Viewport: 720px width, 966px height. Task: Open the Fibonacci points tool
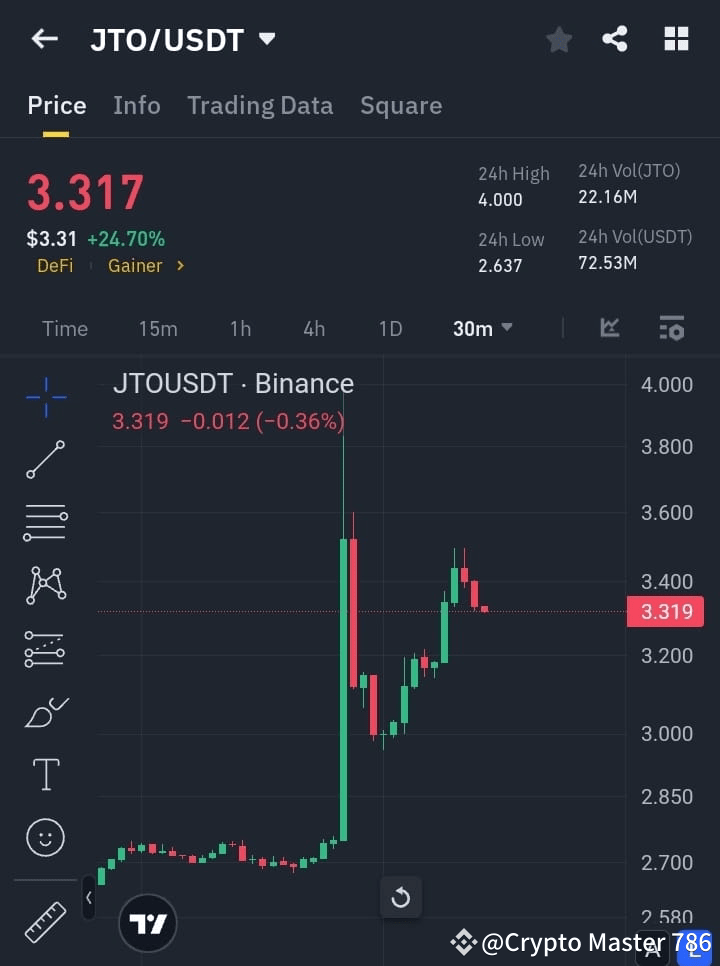[45, 649]
